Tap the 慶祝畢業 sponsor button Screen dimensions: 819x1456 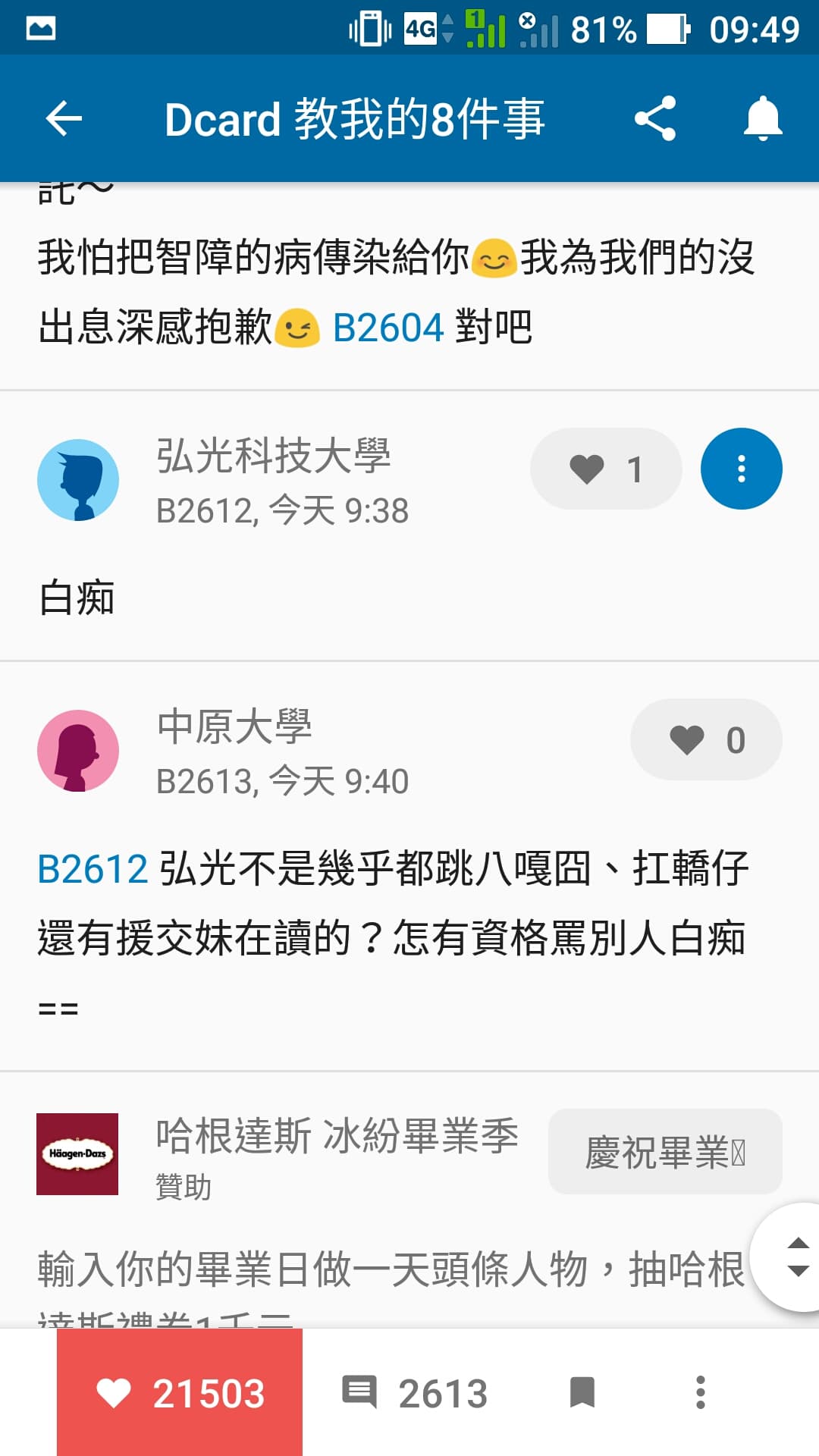[x=665, y=1152]
